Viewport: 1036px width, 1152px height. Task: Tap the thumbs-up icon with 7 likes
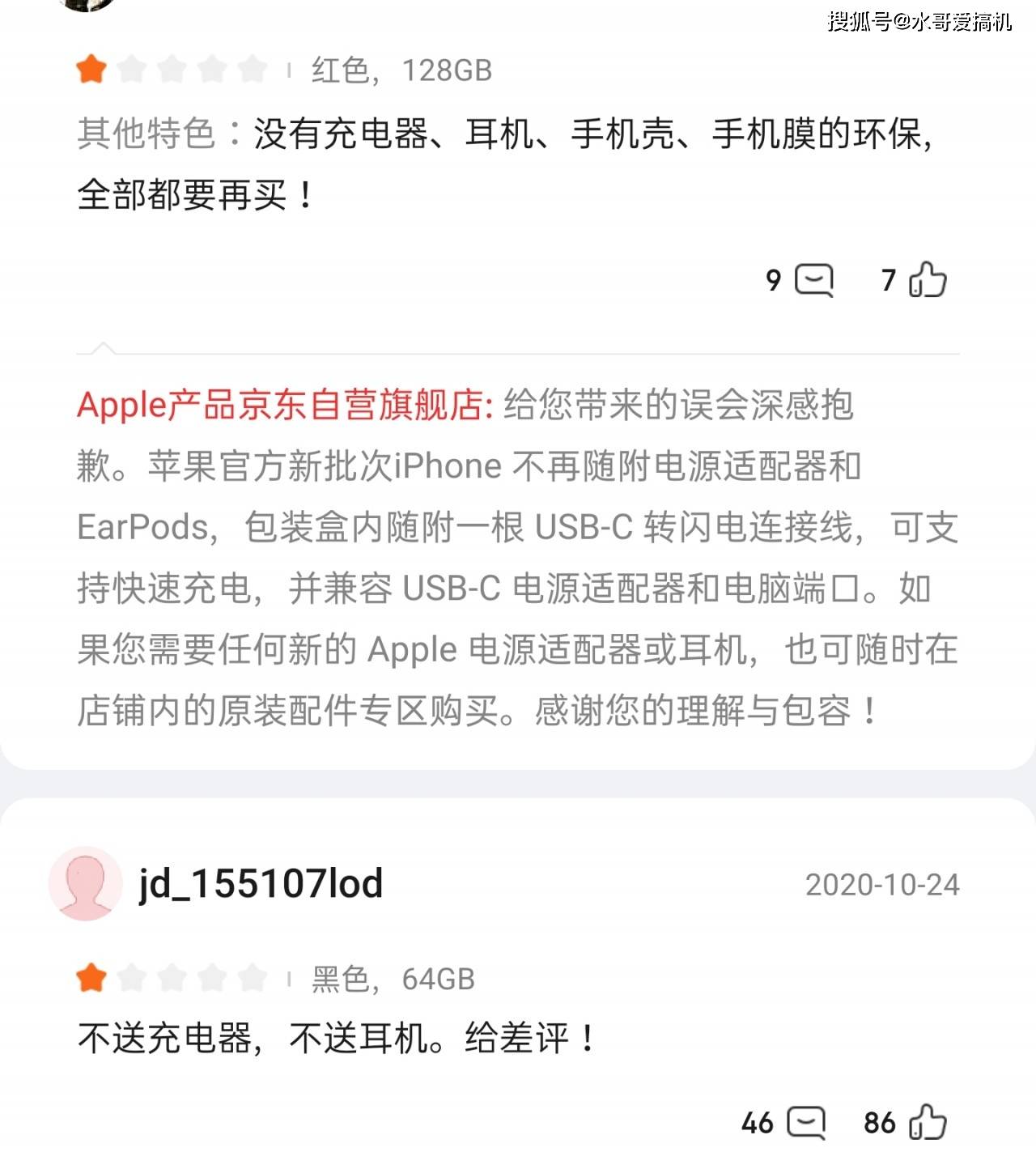[928, 278]
